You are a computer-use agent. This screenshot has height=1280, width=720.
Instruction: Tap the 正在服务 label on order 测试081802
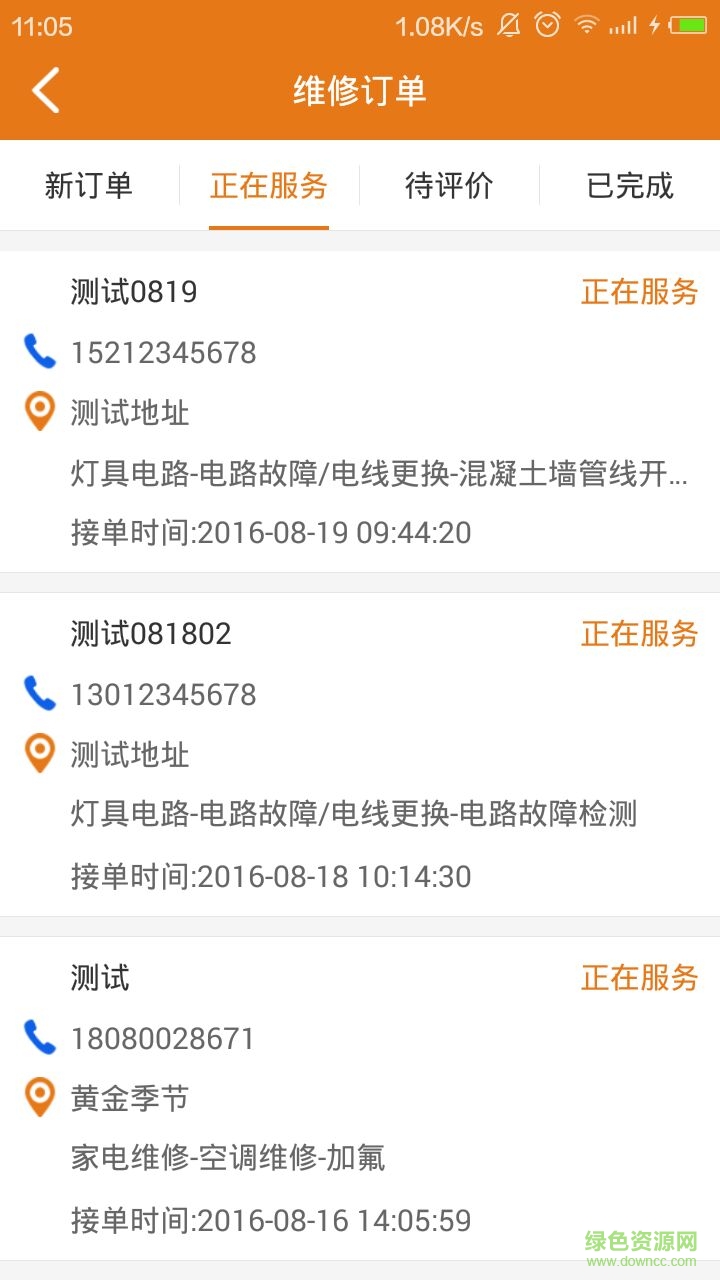639,634
